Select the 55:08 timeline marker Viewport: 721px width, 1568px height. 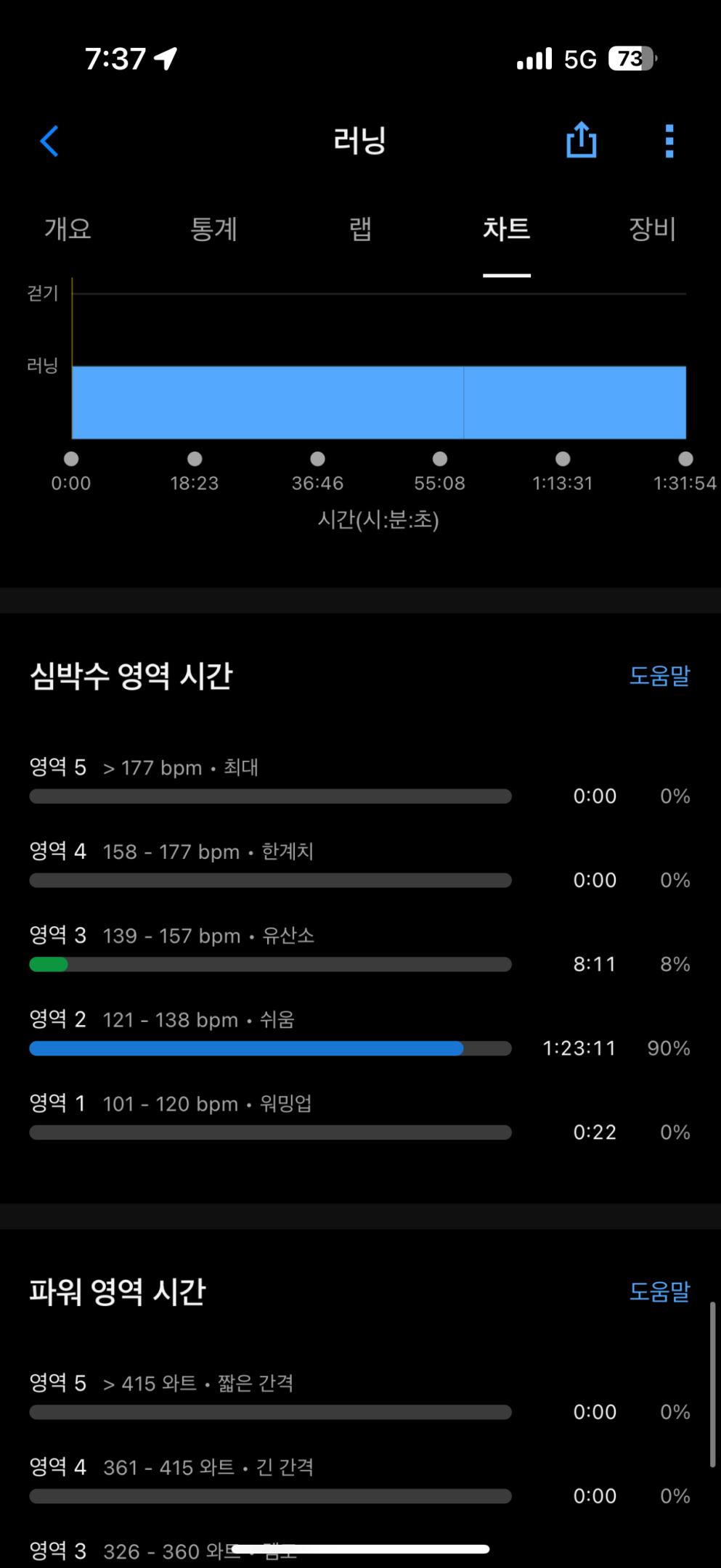[439, 459]
